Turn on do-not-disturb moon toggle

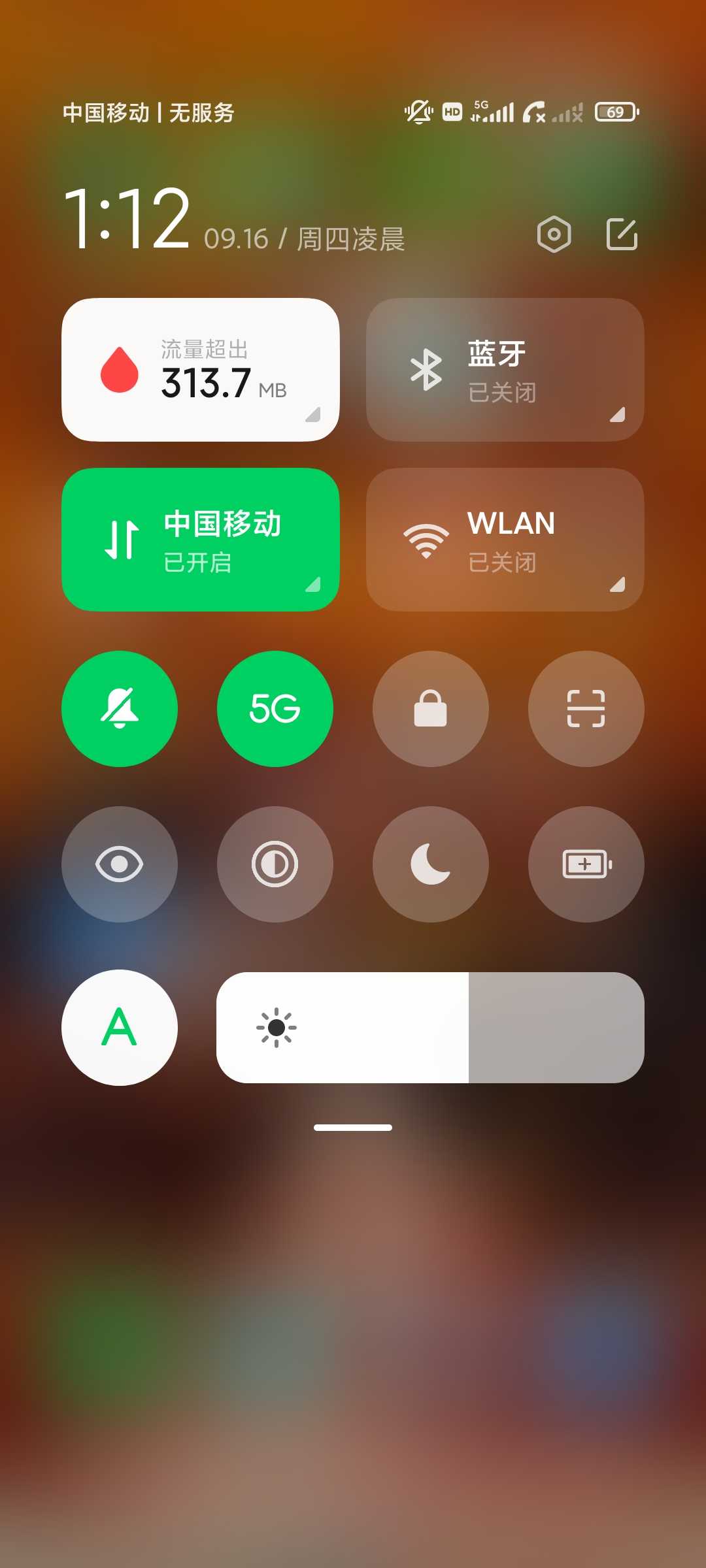pos(431,864)
